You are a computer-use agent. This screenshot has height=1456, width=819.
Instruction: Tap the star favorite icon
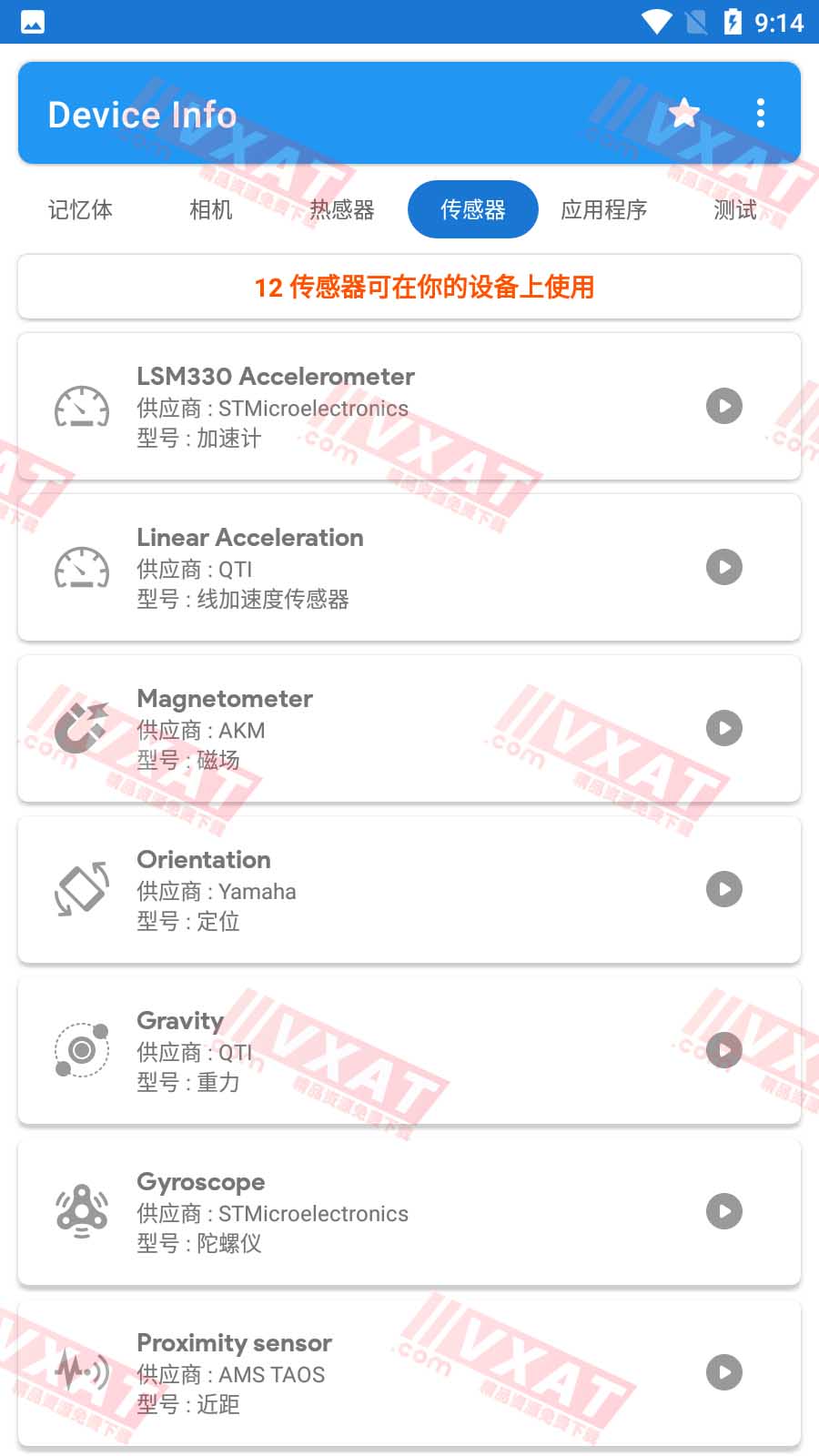[684, 114]
